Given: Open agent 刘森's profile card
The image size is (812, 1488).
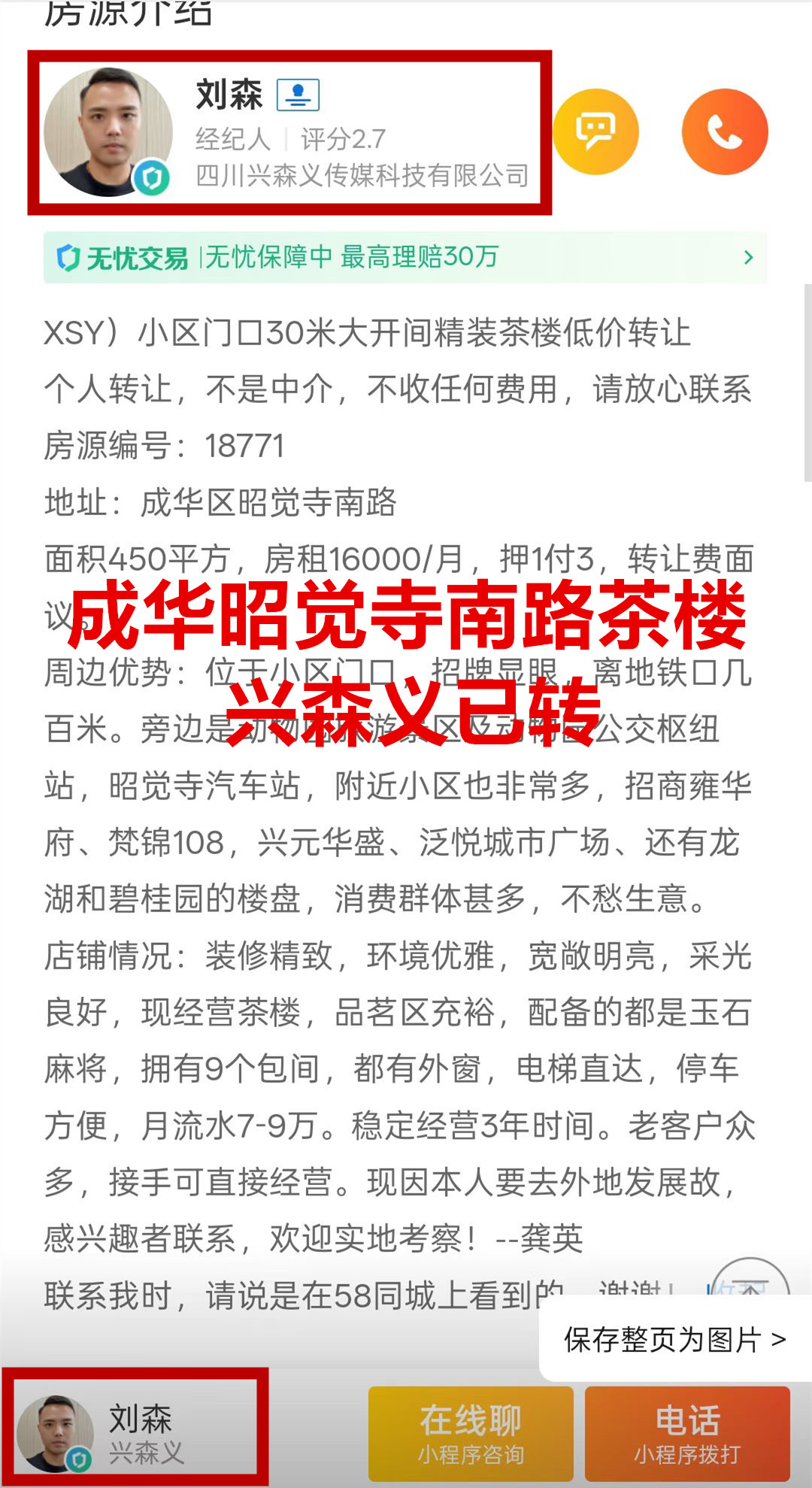Looking at the screenshot, I should [x=289, y=133].
